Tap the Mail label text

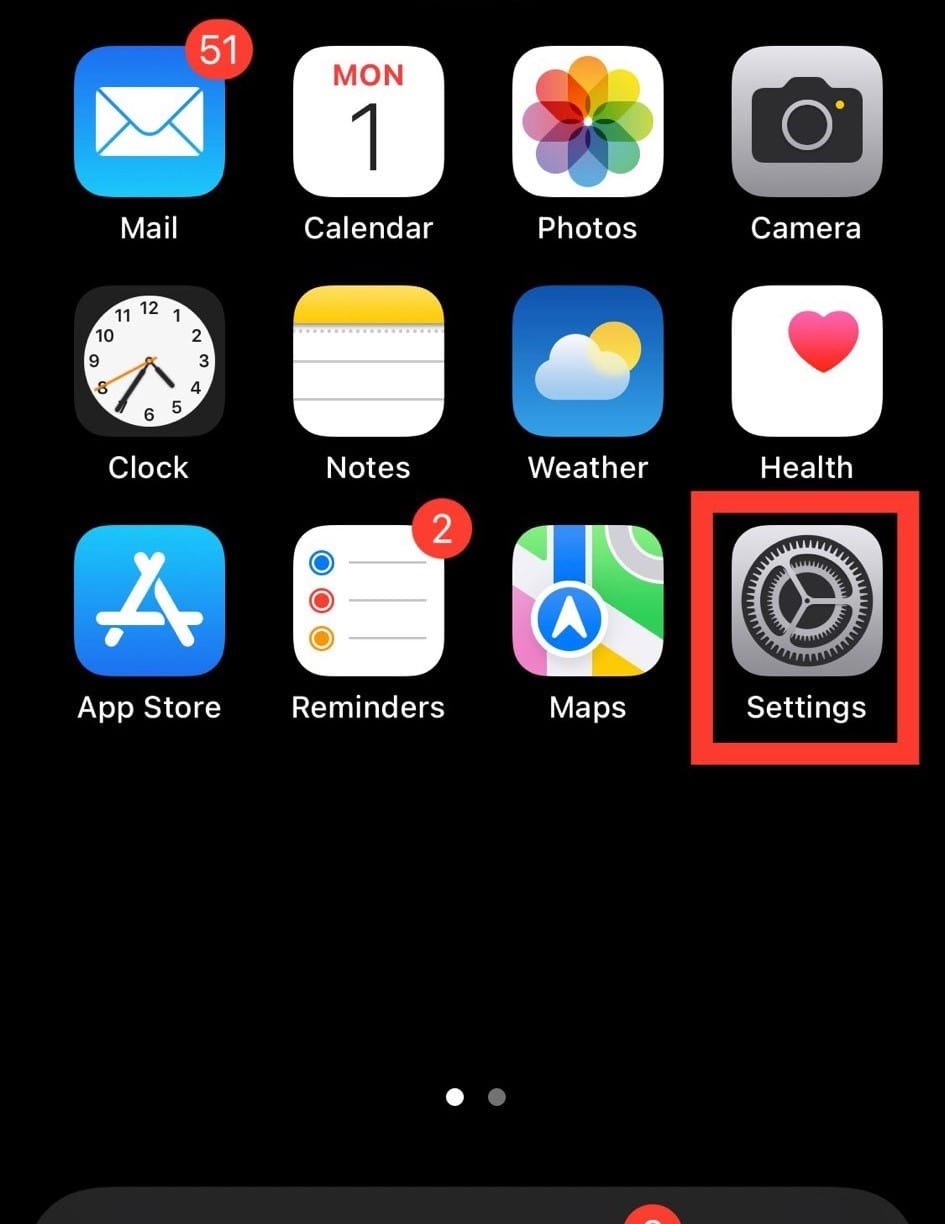[x=149, y=227]
